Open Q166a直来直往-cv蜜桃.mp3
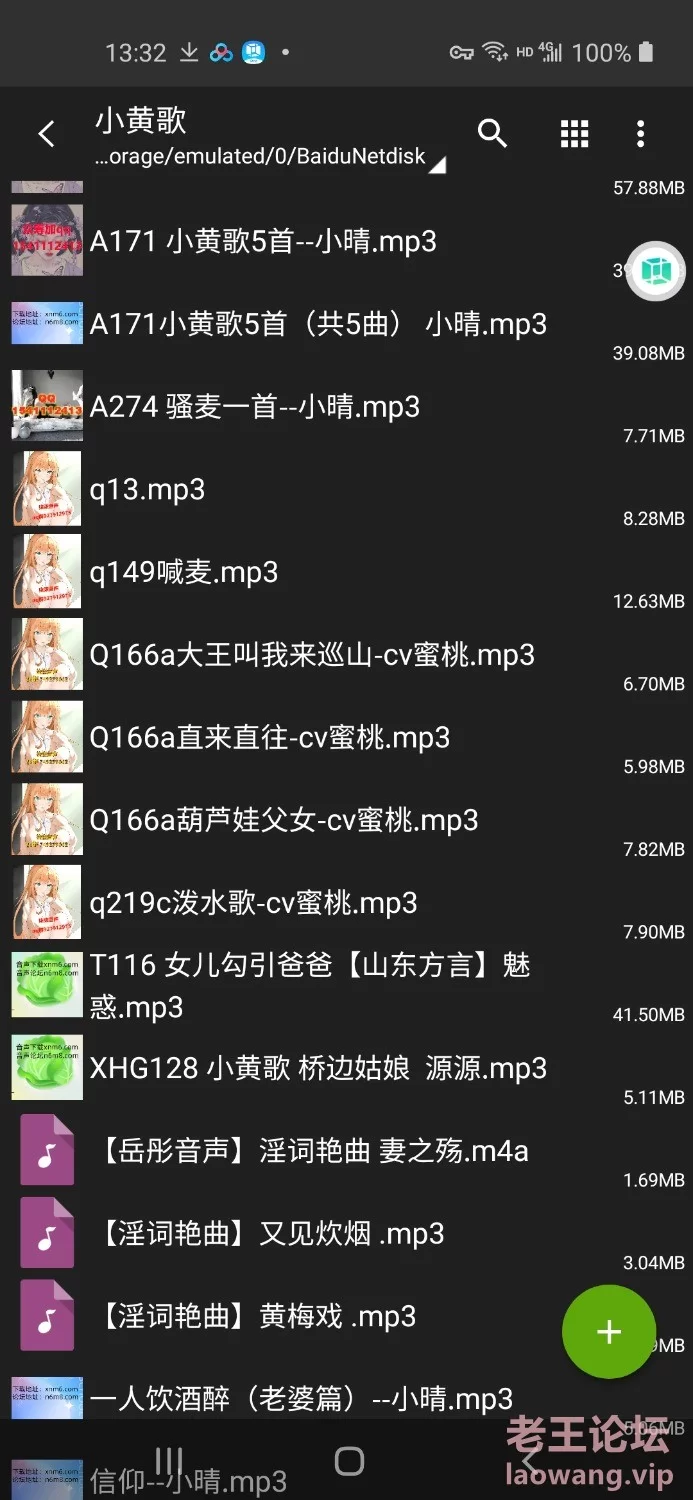693x1500 pixels. coord(270,738)
